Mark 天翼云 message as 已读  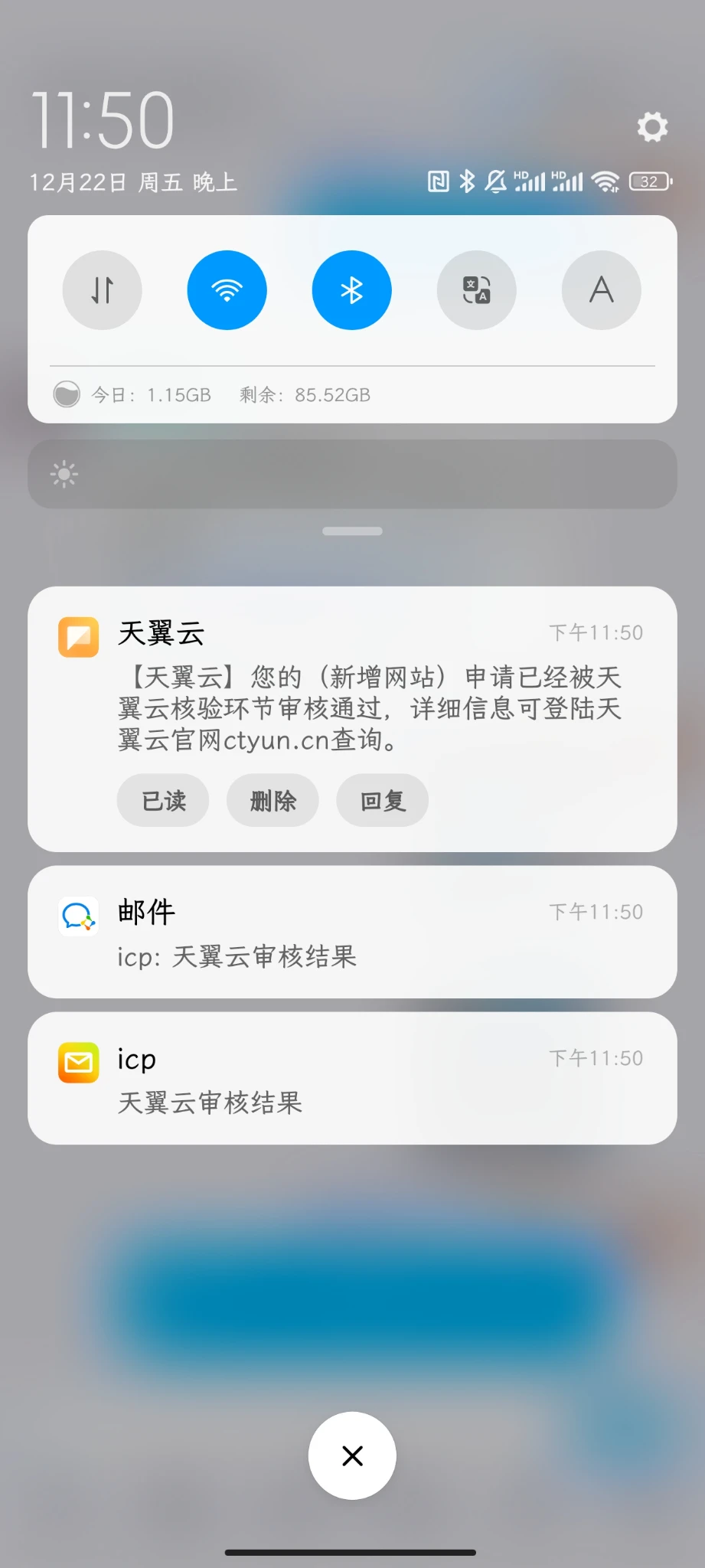click(x=163, y=801)
